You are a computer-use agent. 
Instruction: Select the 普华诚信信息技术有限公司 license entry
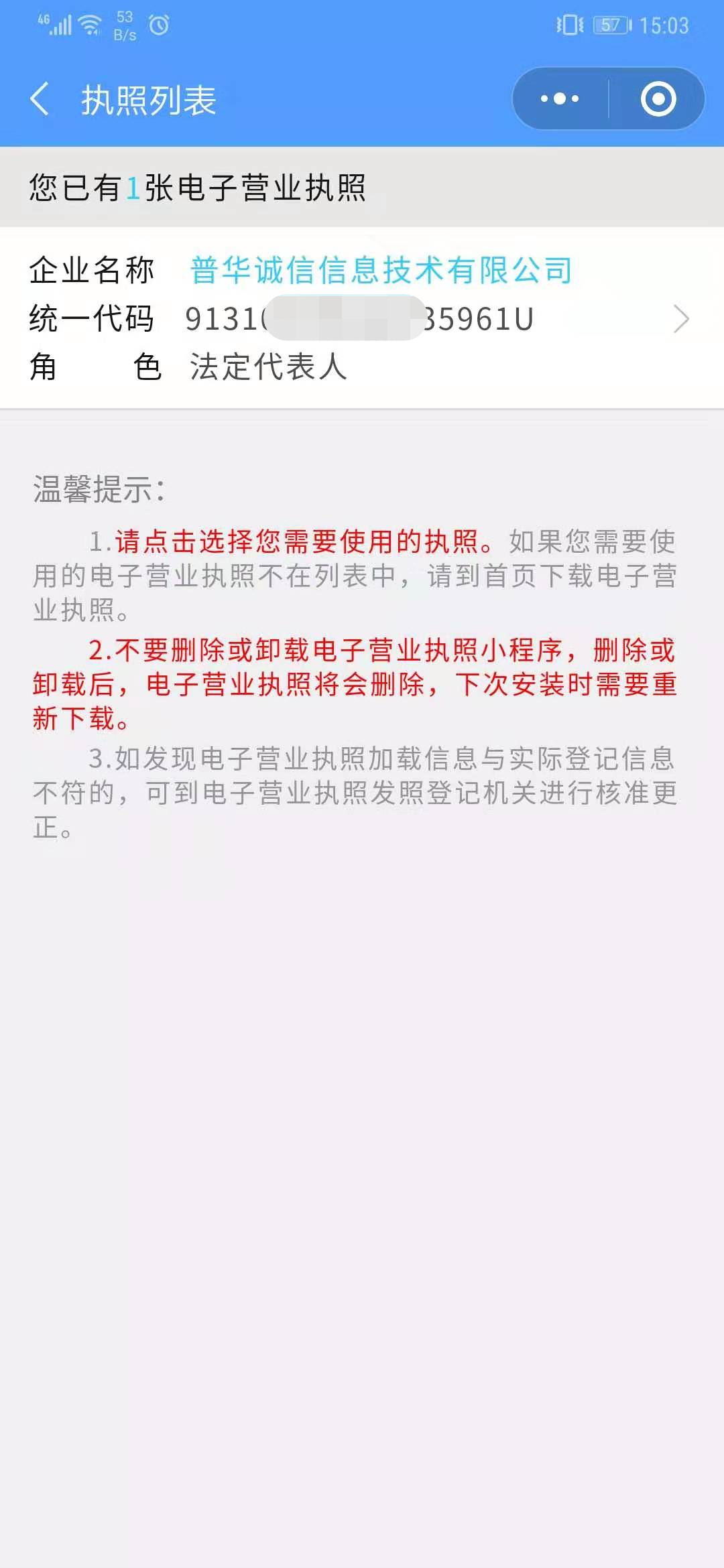pyautogui.click(x=362, y=318)
